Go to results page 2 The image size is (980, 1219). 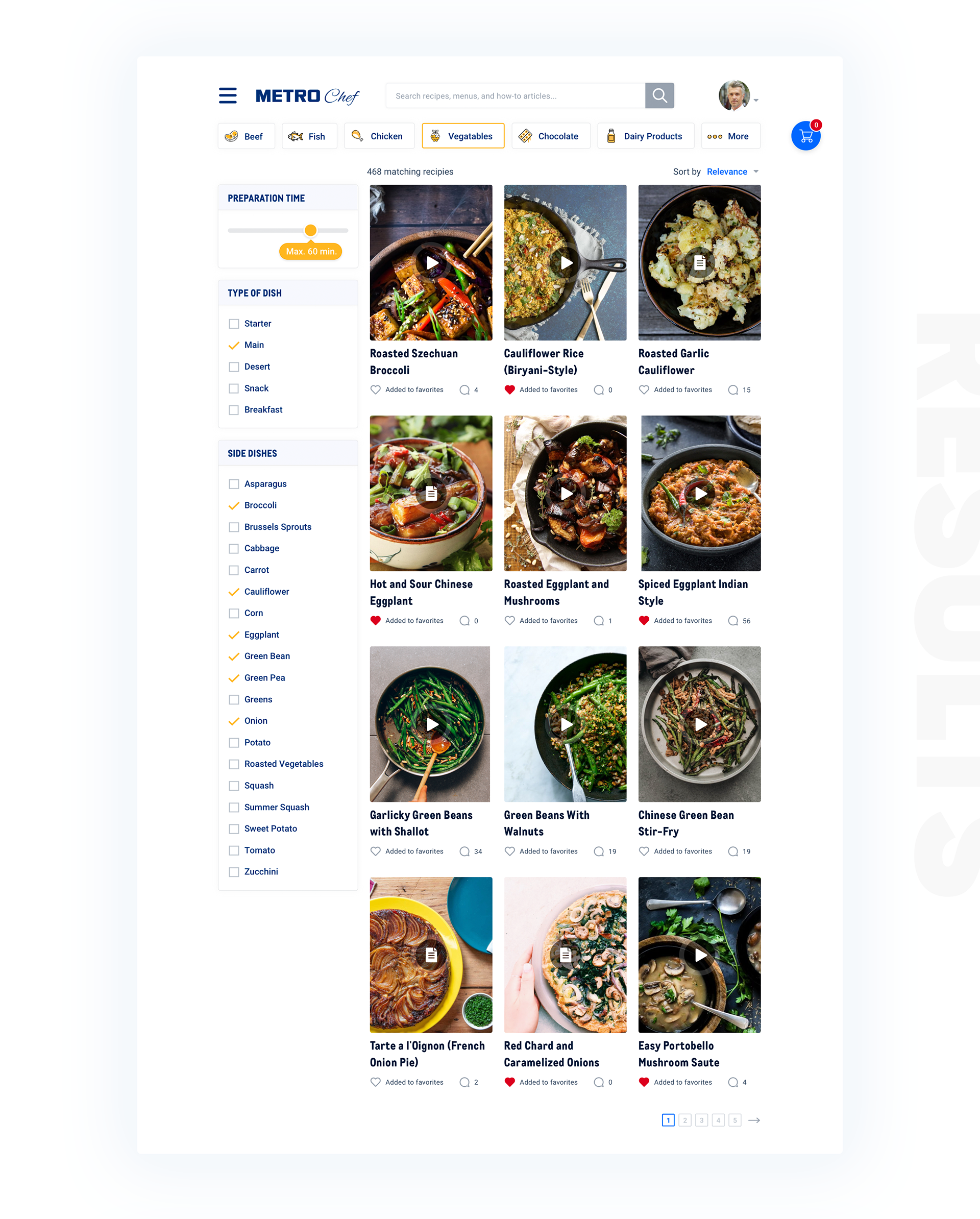tap(684, 1120)
